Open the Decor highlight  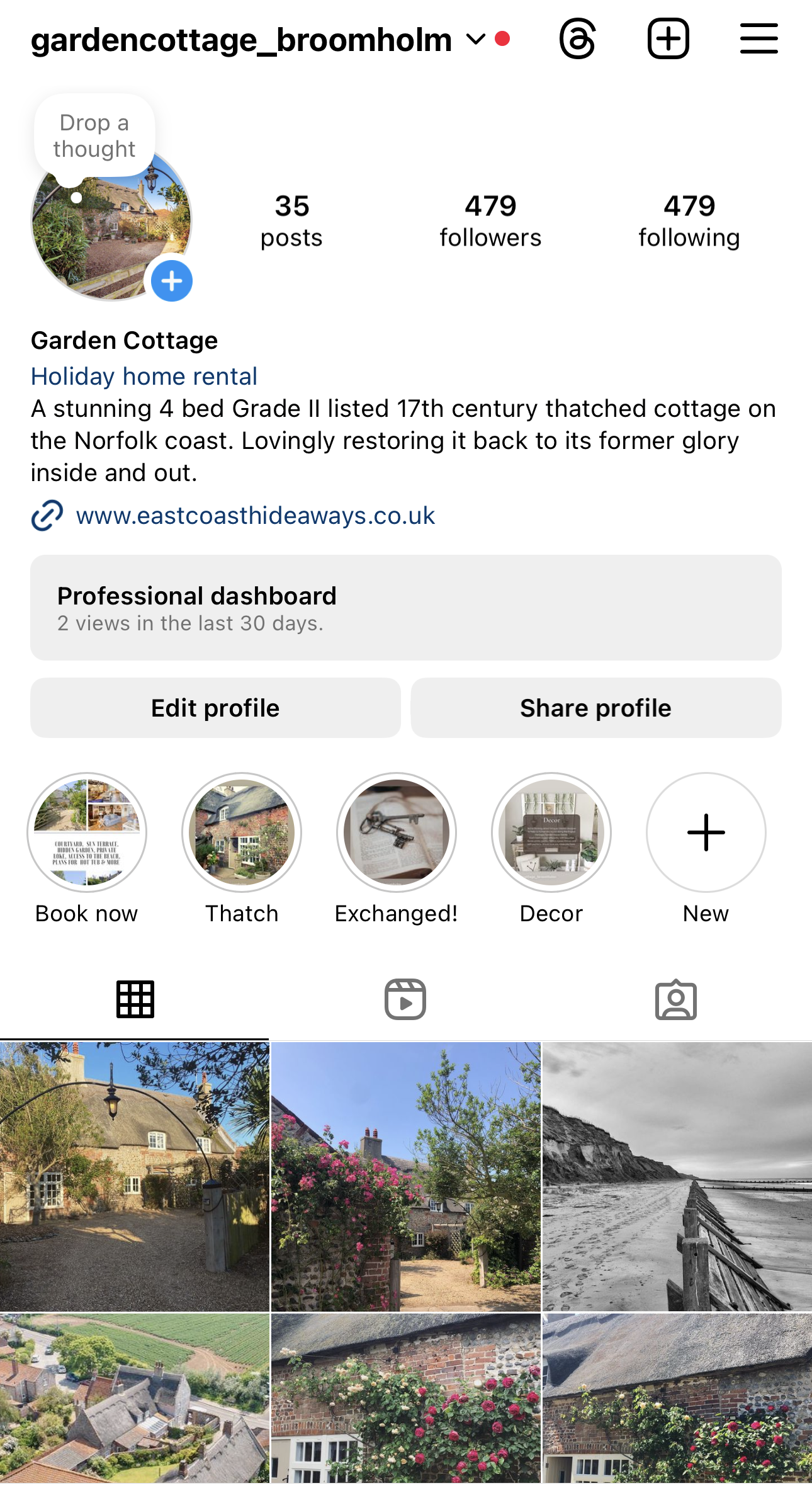pos(551,832)
